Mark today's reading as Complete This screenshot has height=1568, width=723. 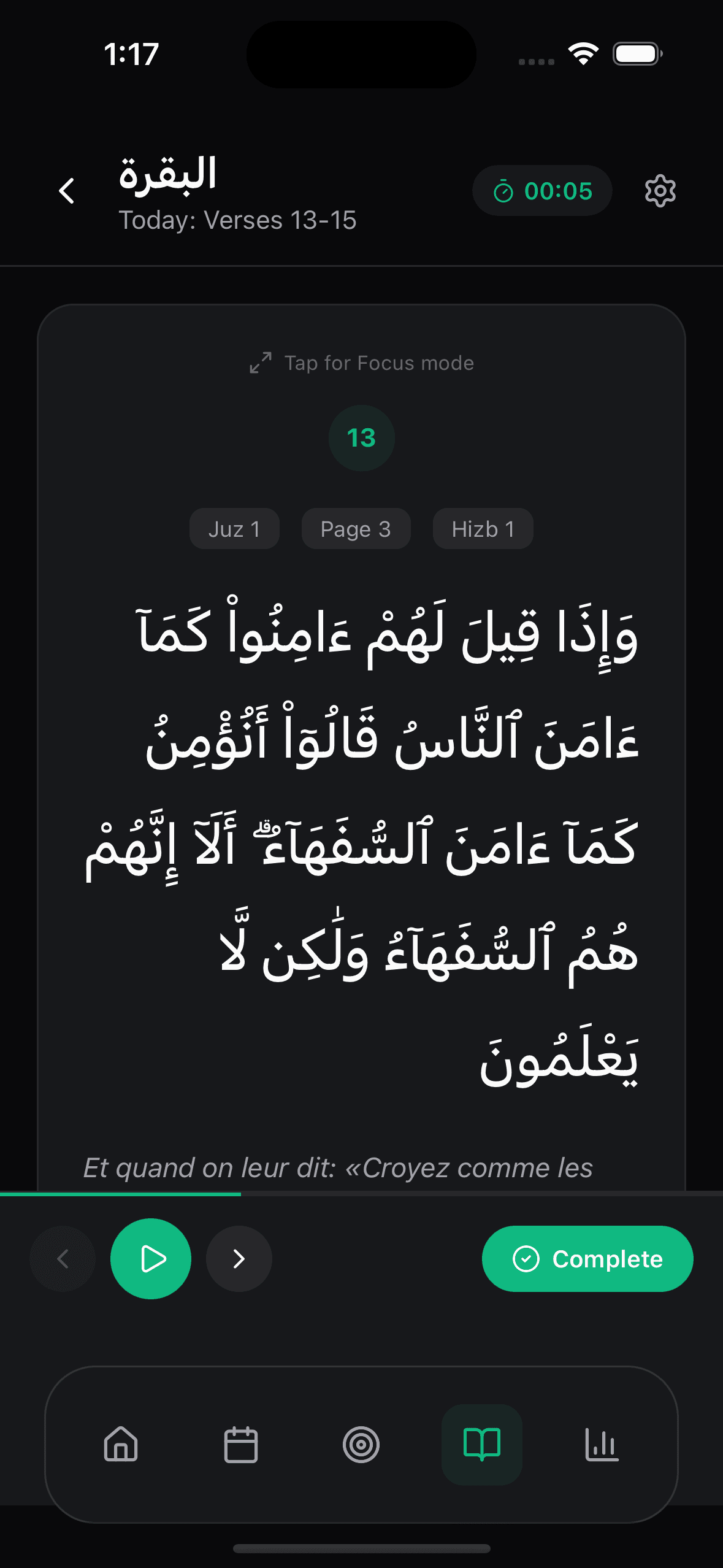tap(586, 1258)
